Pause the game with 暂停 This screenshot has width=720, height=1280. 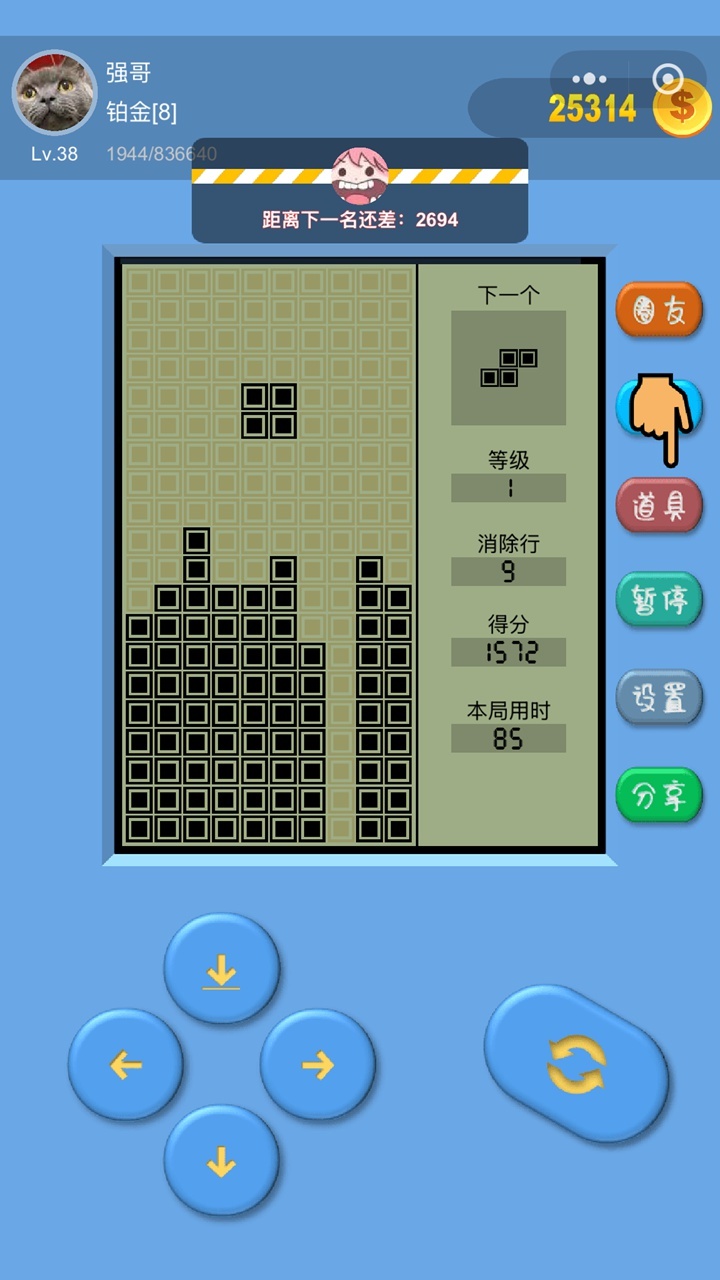click(659, 600)
